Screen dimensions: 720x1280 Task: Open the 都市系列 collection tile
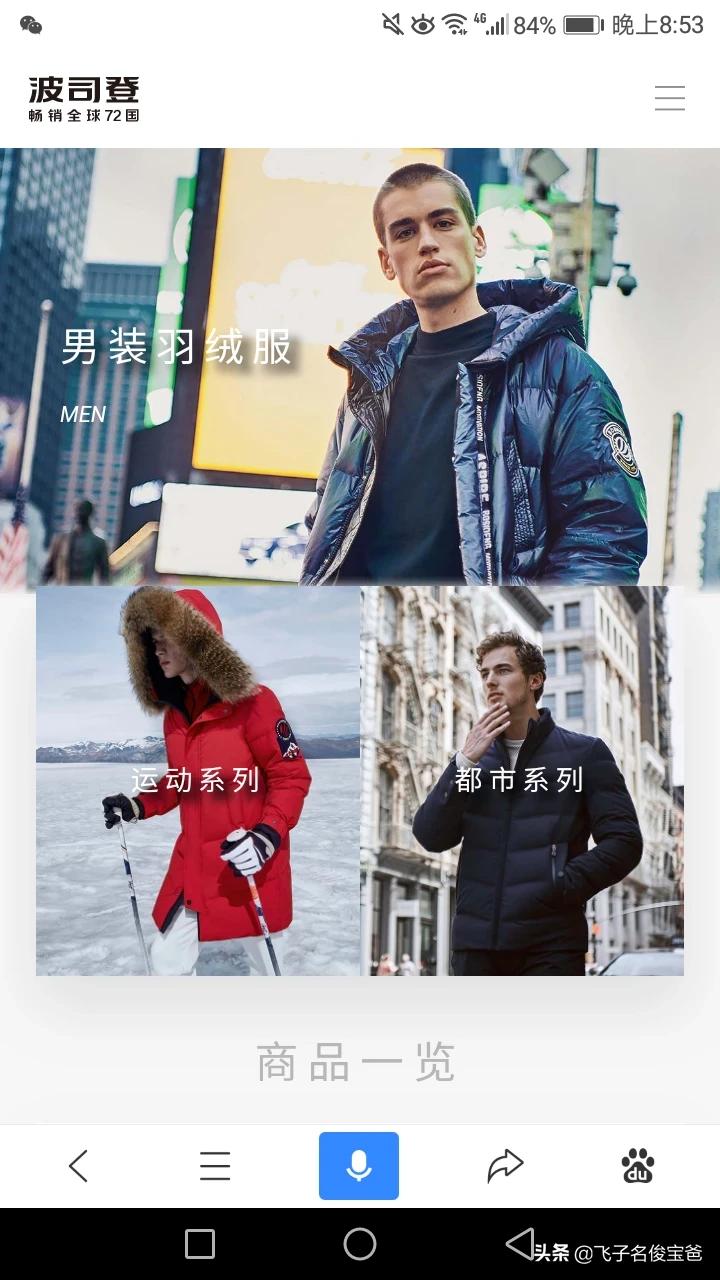coord(521,780)
